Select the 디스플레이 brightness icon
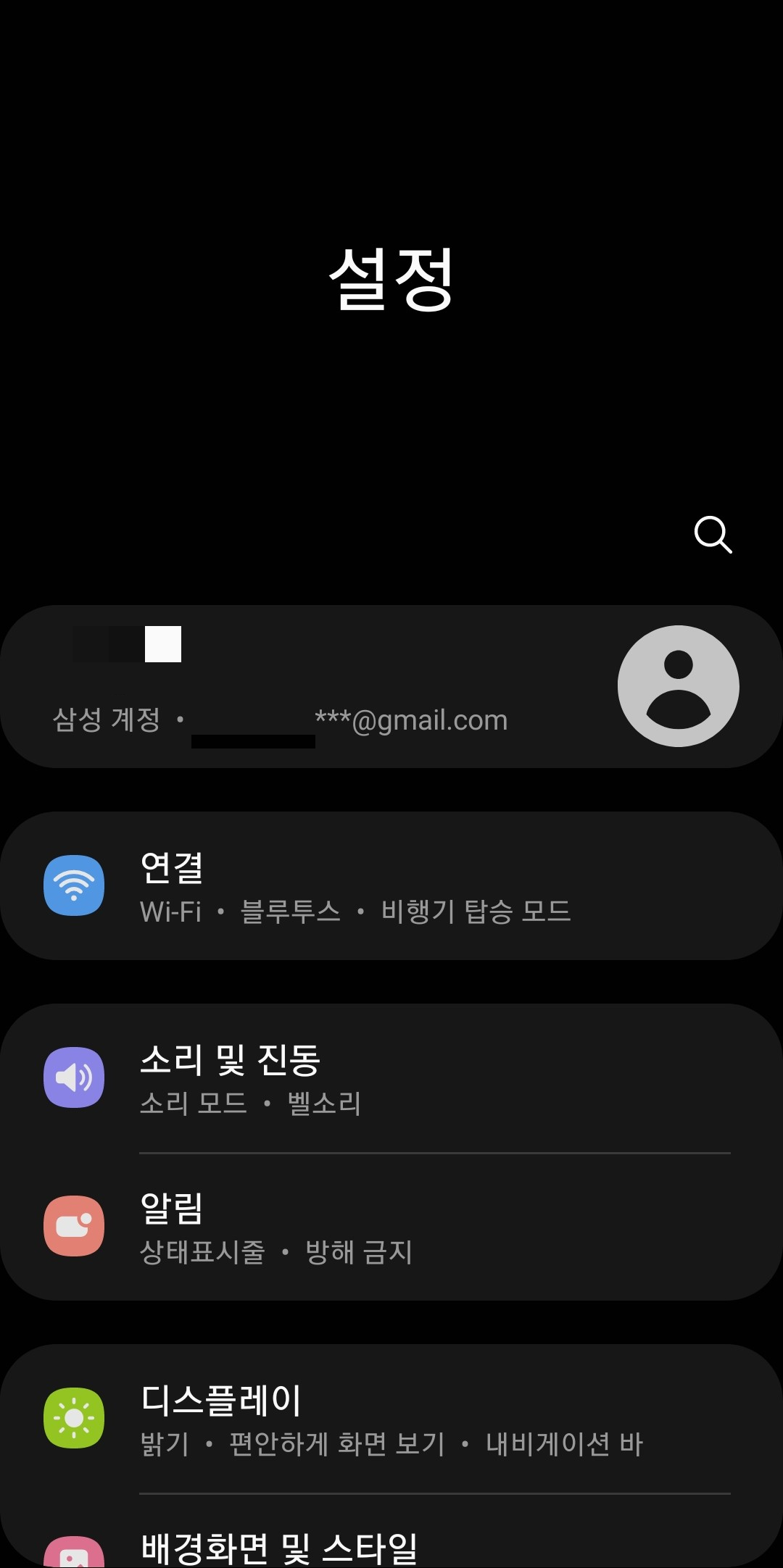Viewport: 783px width, 1568px height. coord(75,1418)
